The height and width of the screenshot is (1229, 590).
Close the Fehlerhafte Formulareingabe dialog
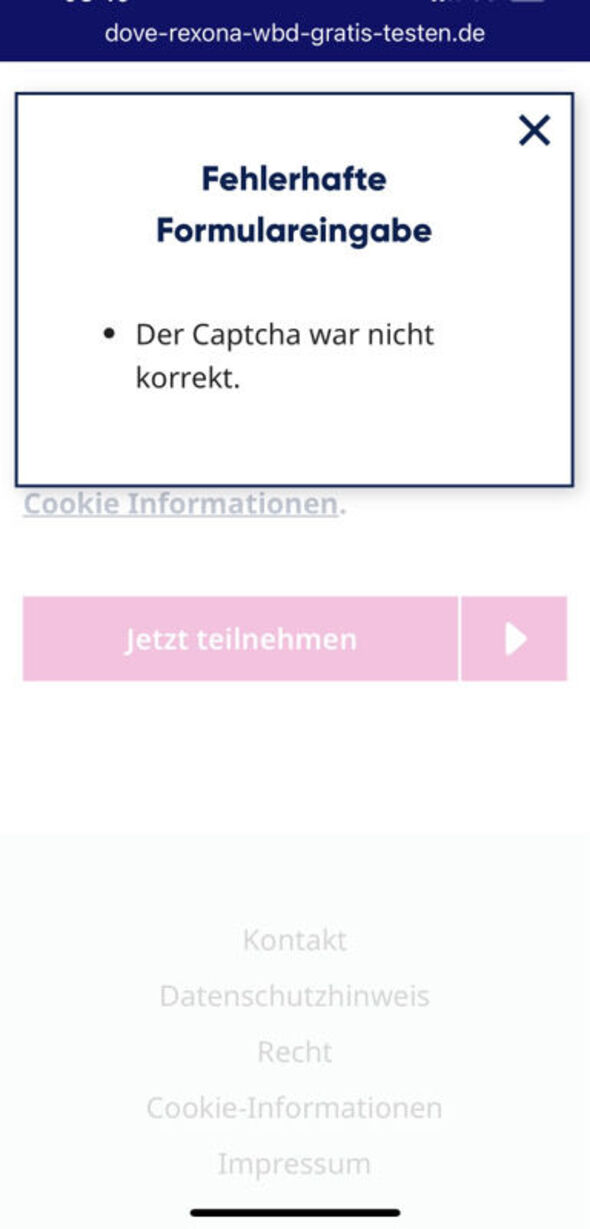(534, 130)
